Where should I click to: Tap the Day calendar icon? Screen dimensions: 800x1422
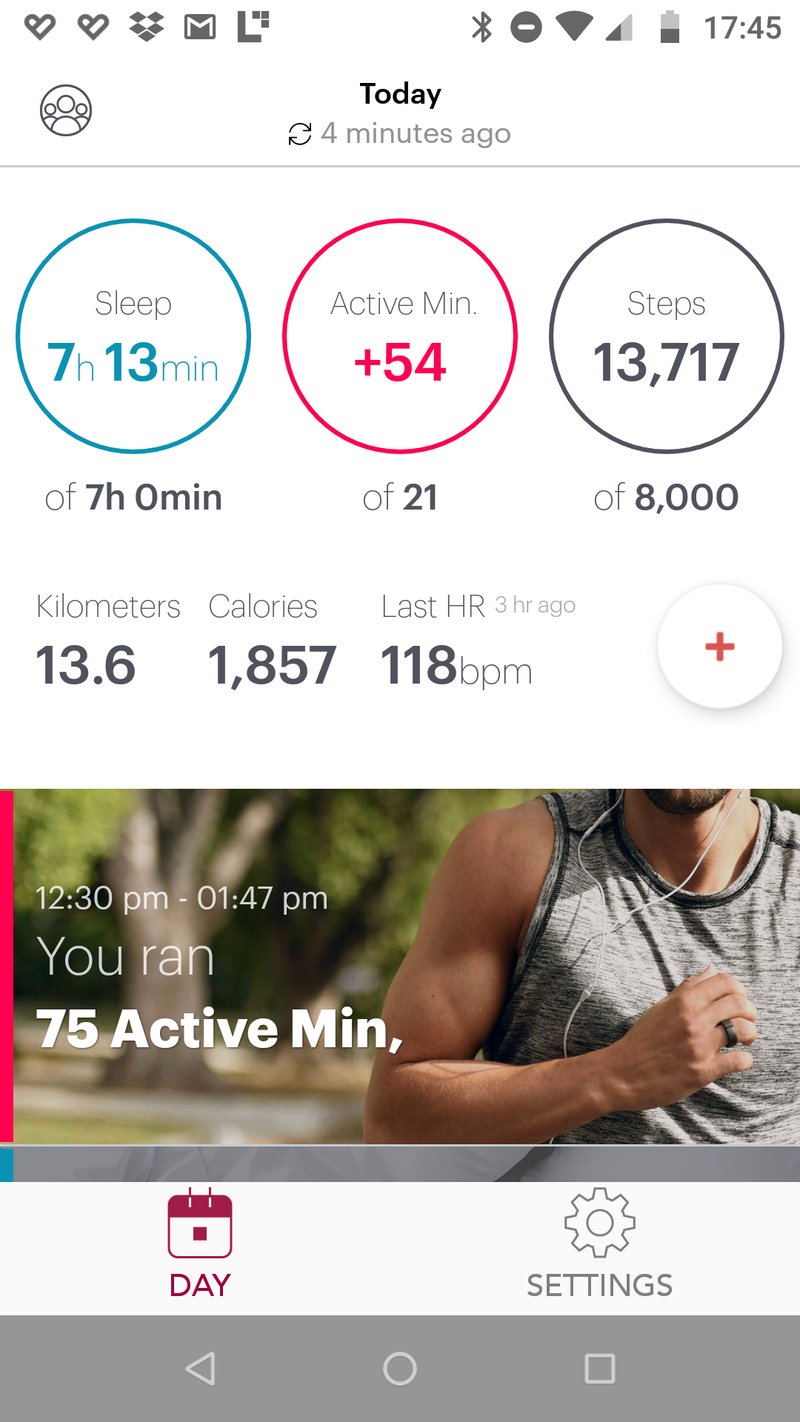(199, 1226)
